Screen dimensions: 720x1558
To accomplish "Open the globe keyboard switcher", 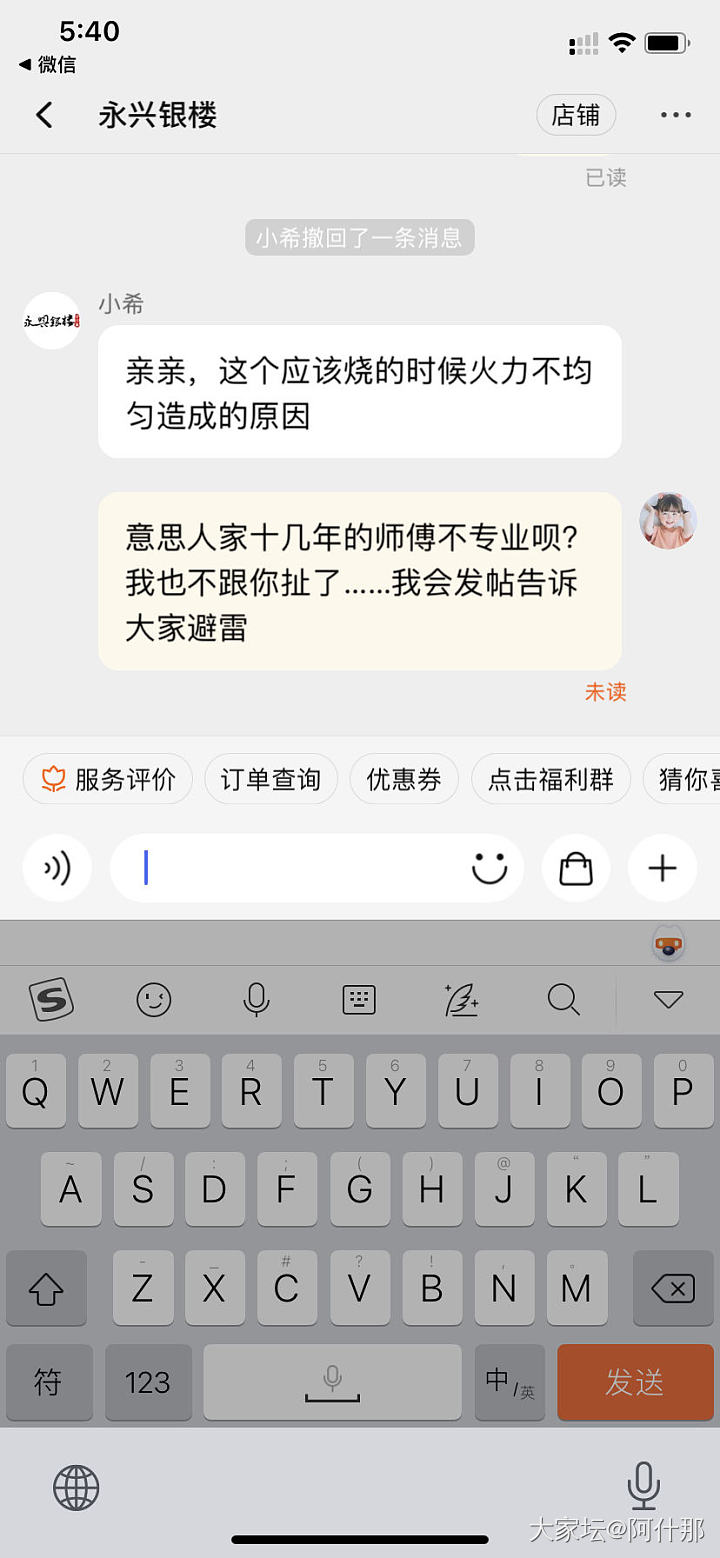I will [76, 1487].
